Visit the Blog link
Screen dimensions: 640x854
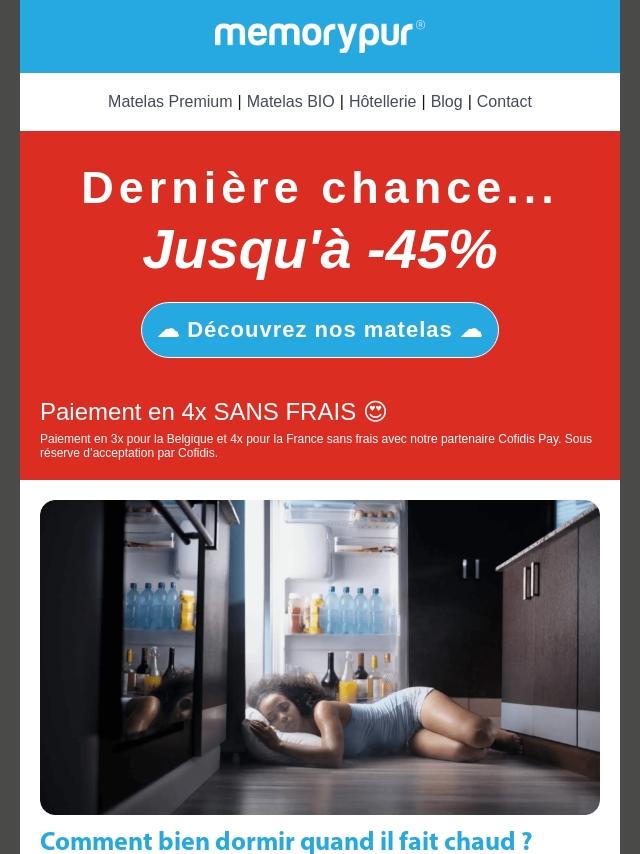446,101
